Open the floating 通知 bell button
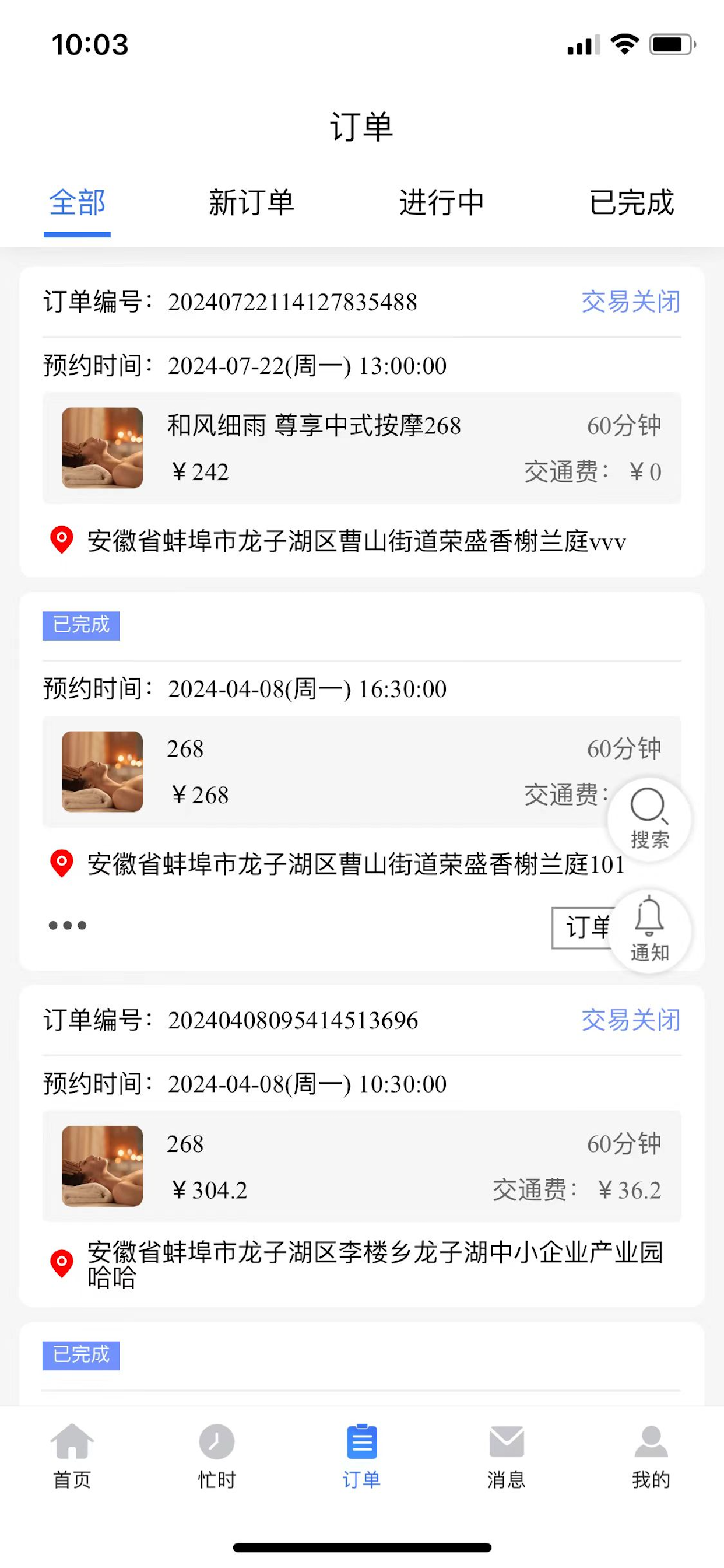Image resolution: width=724 pixels, height=1568 pixels. [x=649, y=930]
